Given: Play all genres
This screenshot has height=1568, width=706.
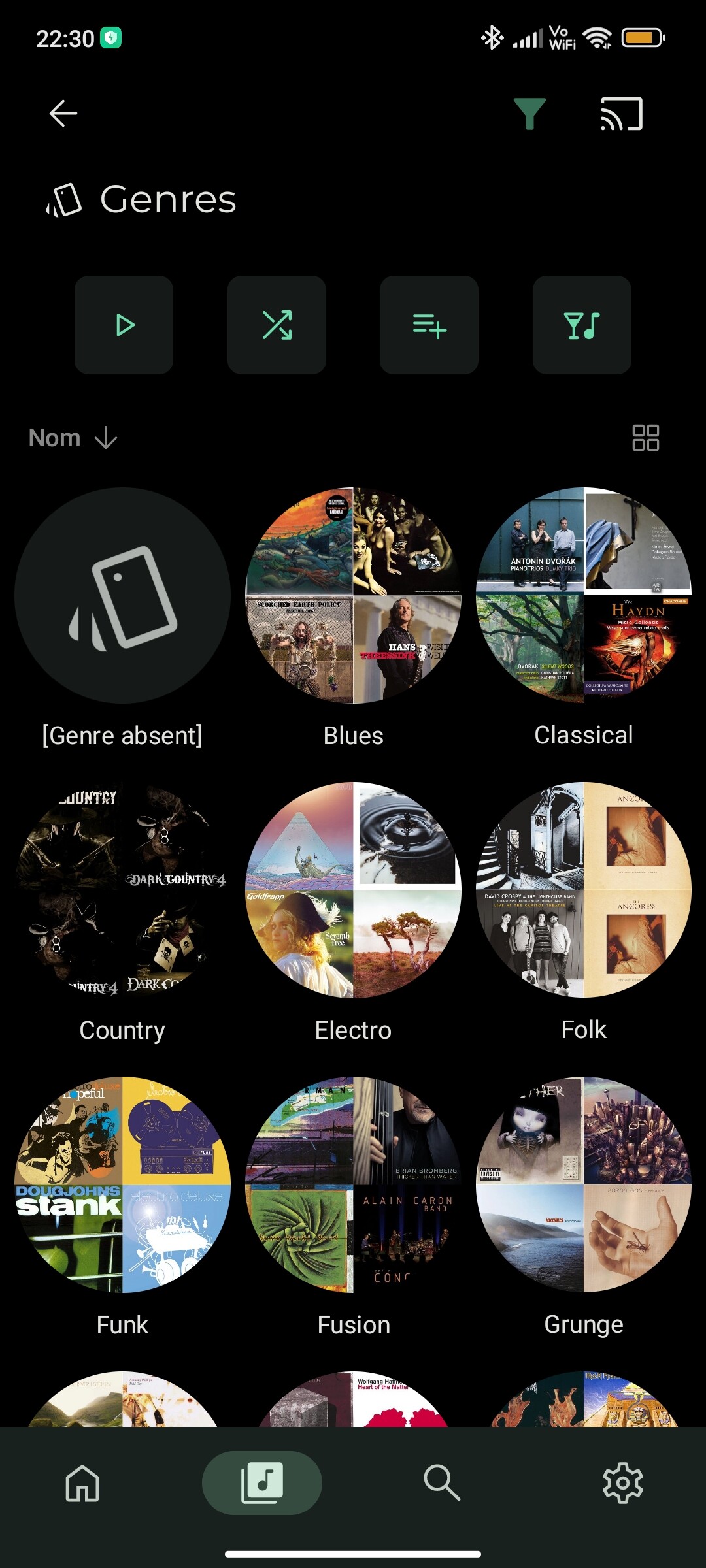Looking at the screenshot, I should 124,325.
